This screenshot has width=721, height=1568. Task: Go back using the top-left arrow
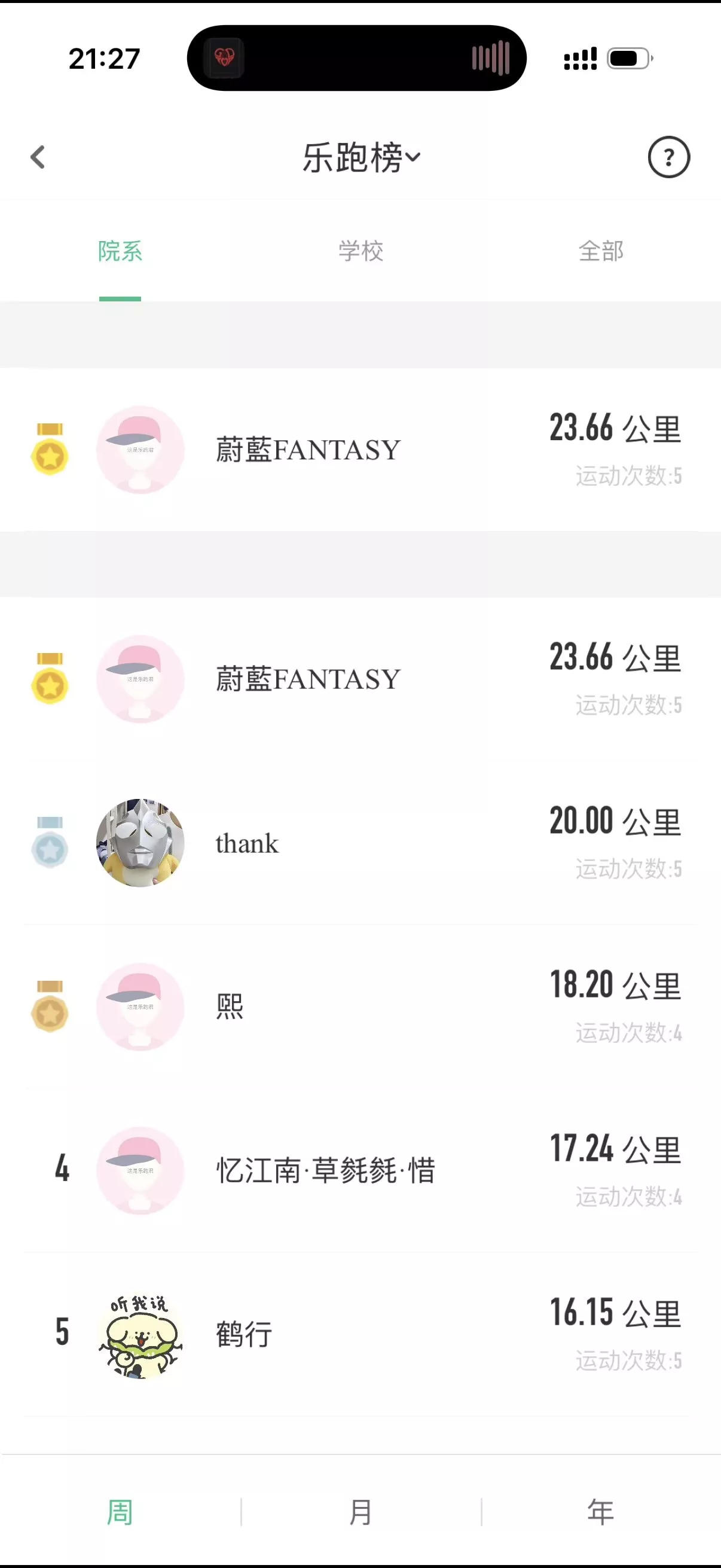click(38, 157)
